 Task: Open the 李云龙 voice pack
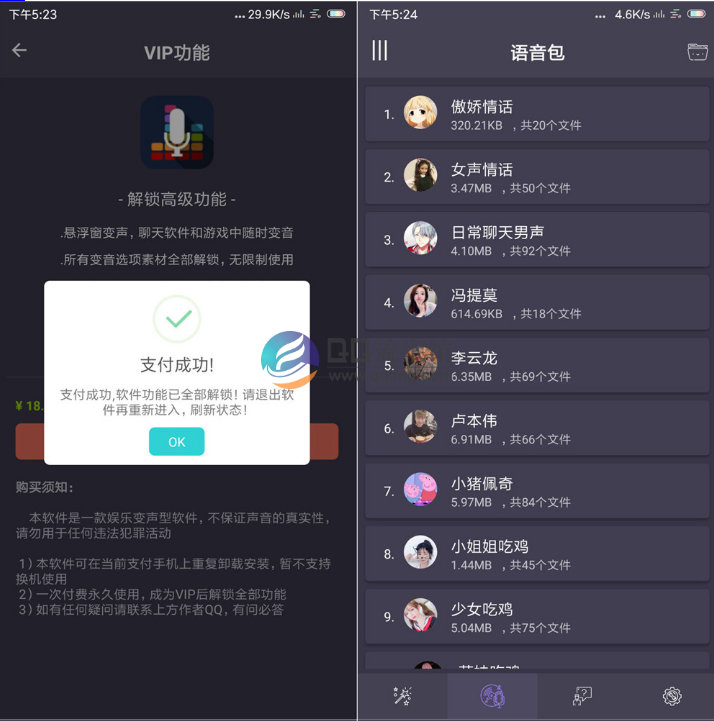[537, 366]
